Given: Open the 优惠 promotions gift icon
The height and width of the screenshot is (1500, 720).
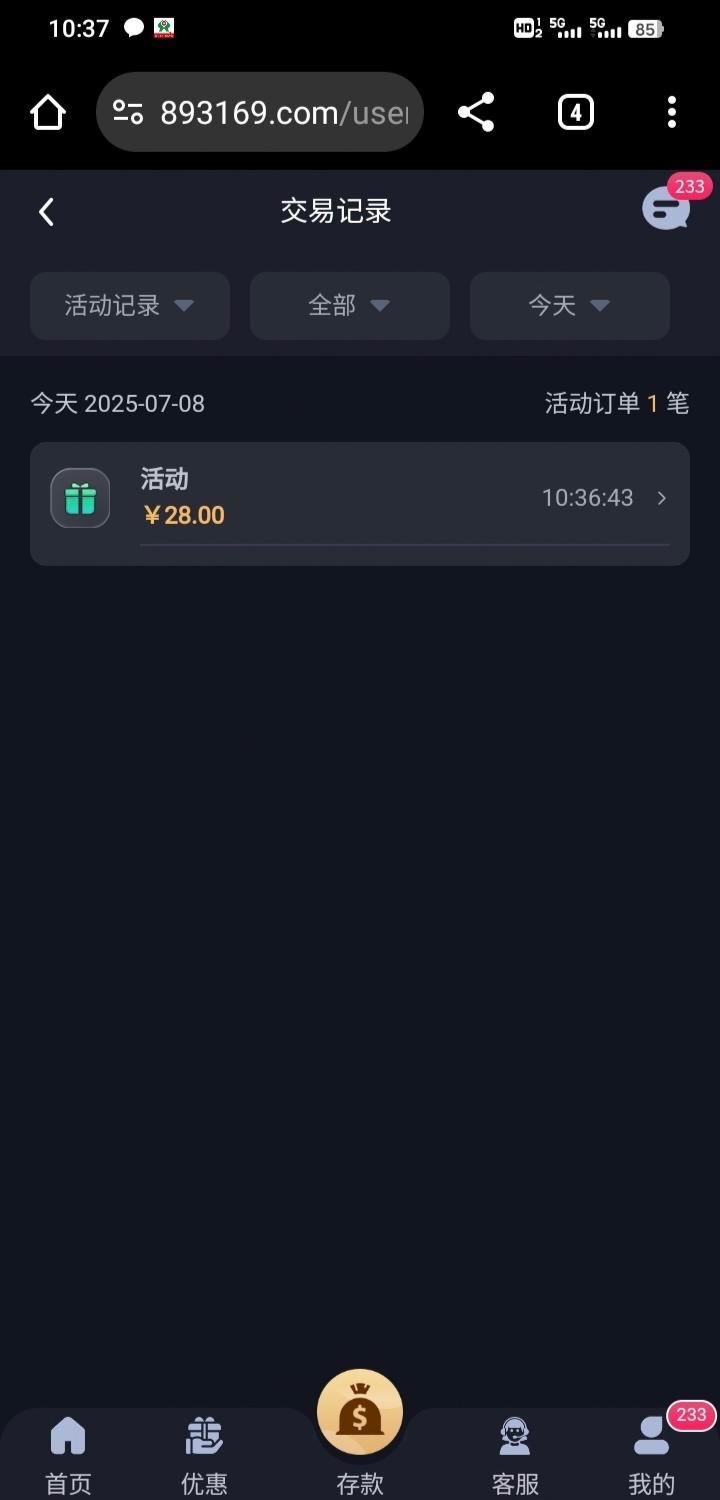Looking at the screenshot, I should pyautogui.click(x=203, y=1435).
